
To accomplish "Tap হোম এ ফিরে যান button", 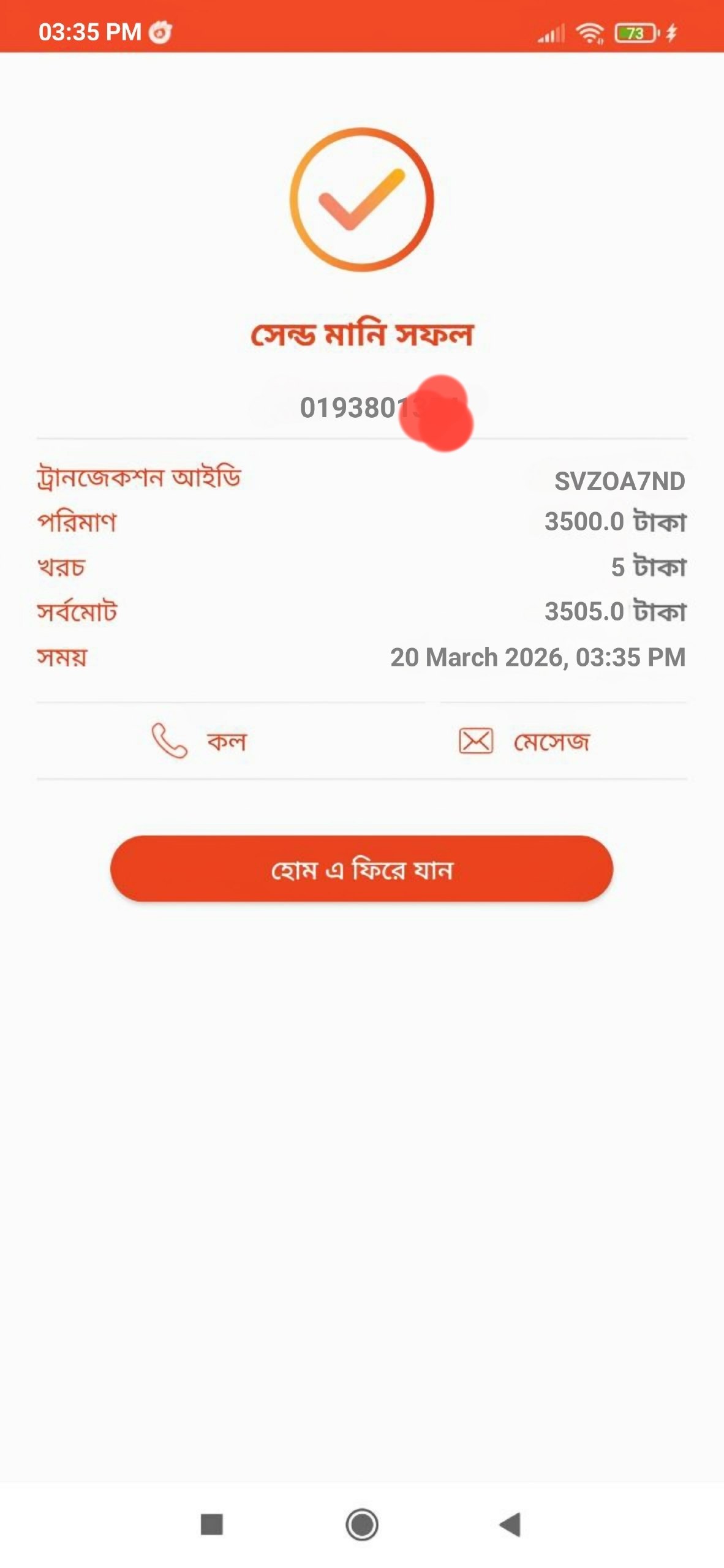I will (x=361, y=869).
